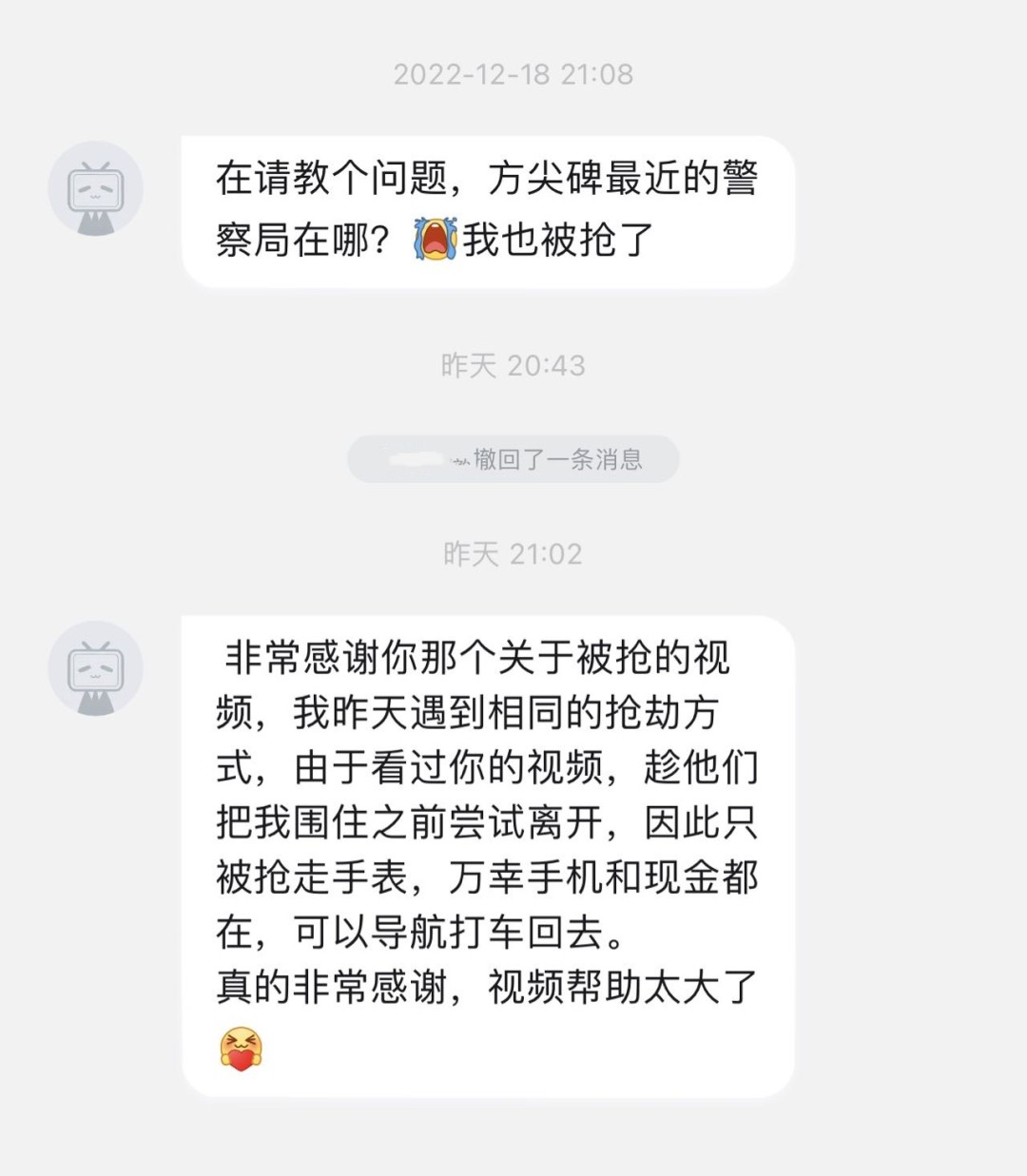Click the grey recall notice pill background
1027x1176 pixels.
[x=513, y=459]
